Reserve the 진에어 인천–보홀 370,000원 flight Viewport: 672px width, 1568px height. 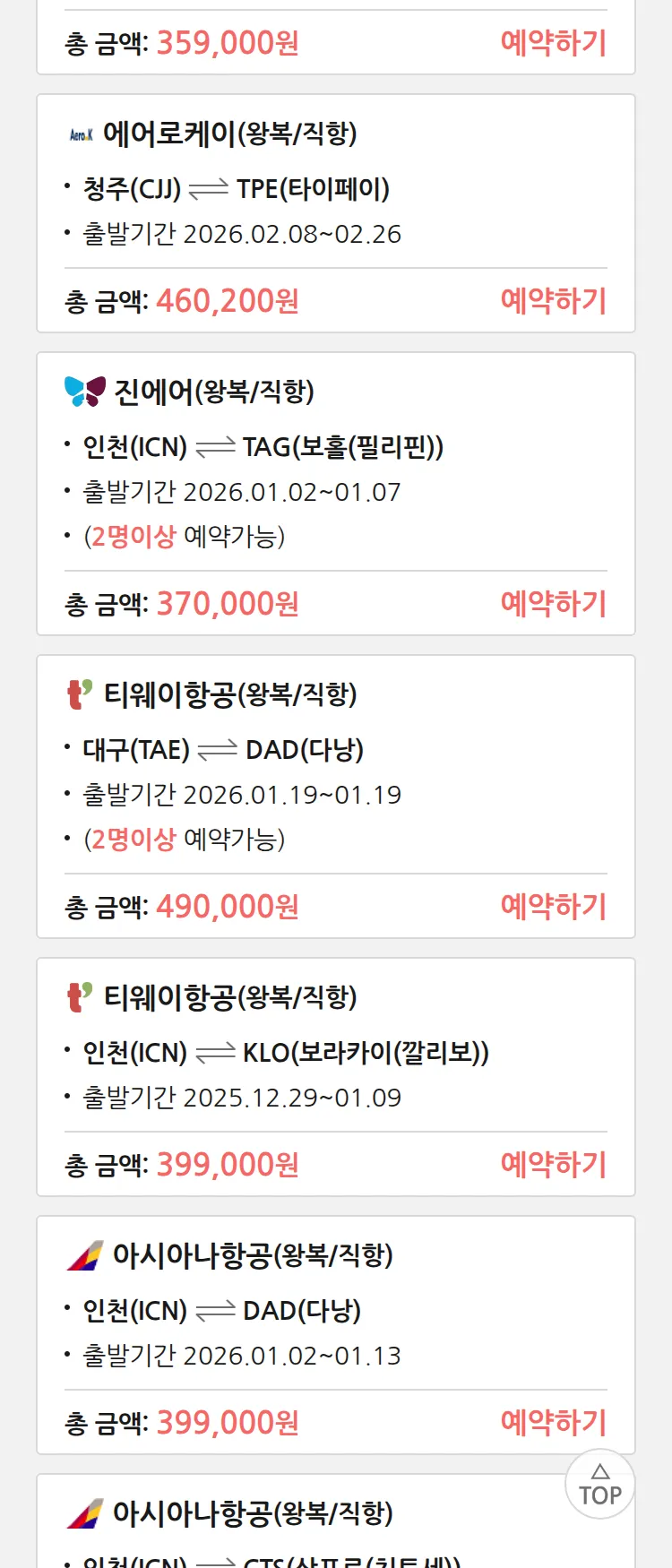(x=553, y=604)
